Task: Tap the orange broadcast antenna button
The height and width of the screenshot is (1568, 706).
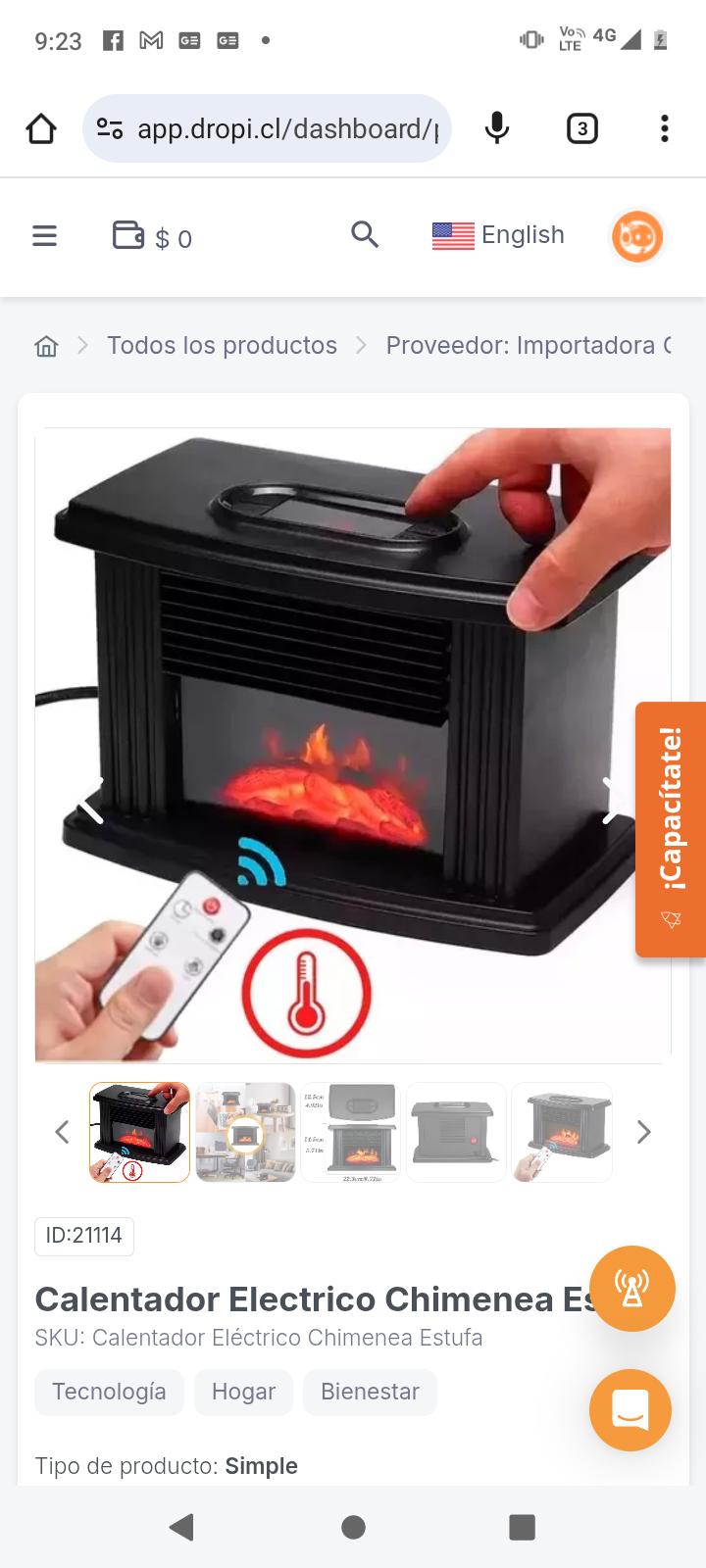Action: tap(632, 1289)
